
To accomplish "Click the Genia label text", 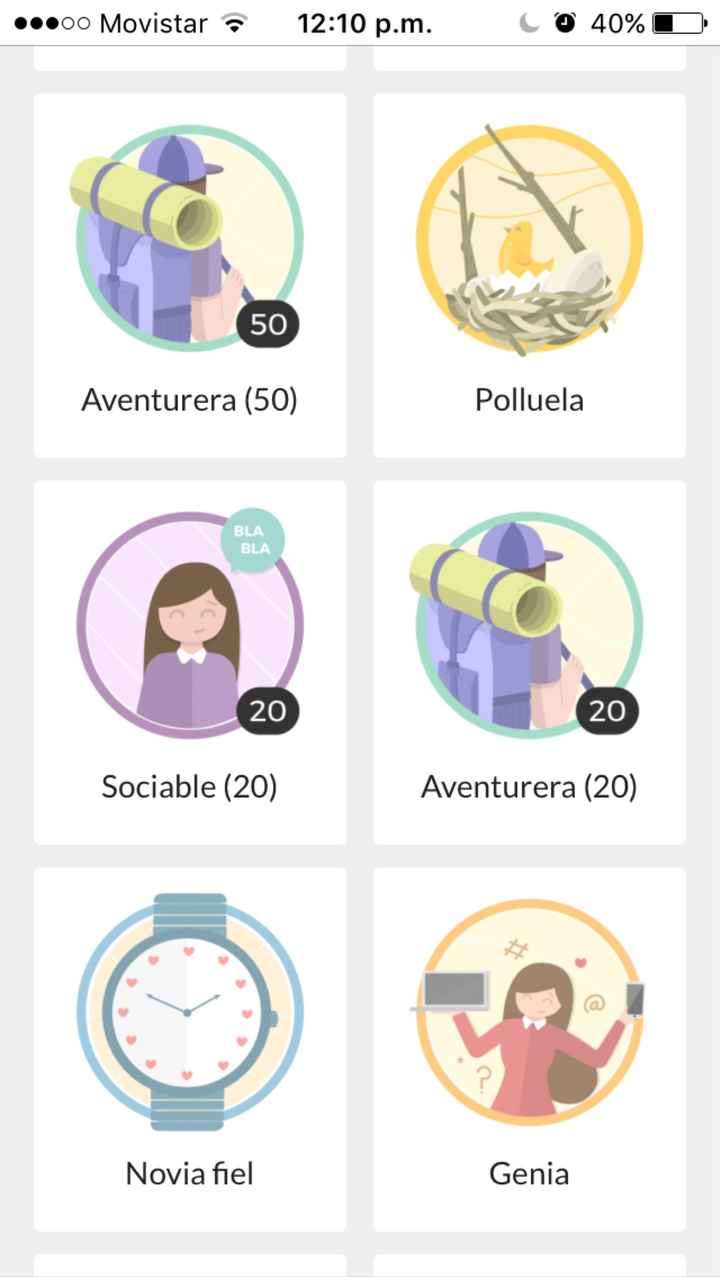I will (x=529, y=1173).
